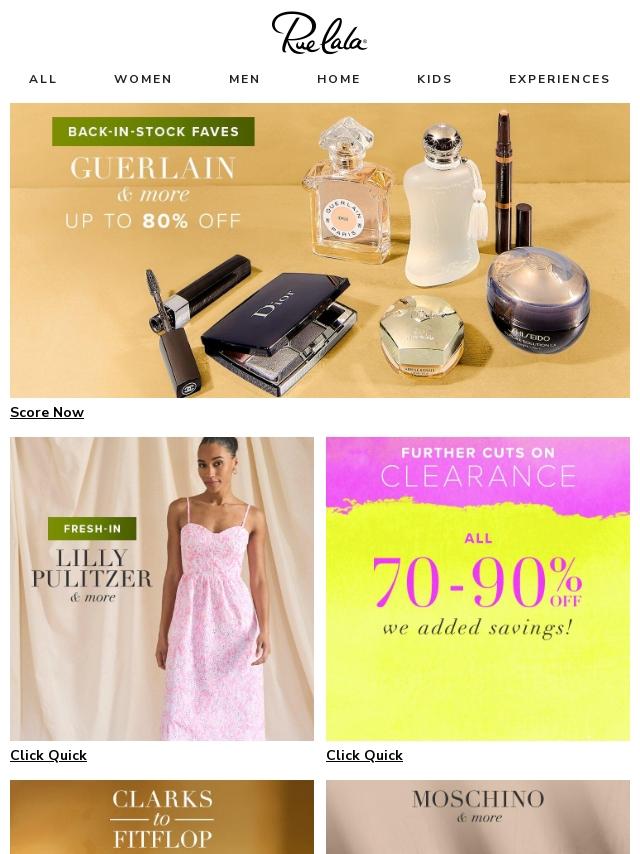640x854 pixels.
Task: Switch to the WOMEN category
Action: point(143,79)
